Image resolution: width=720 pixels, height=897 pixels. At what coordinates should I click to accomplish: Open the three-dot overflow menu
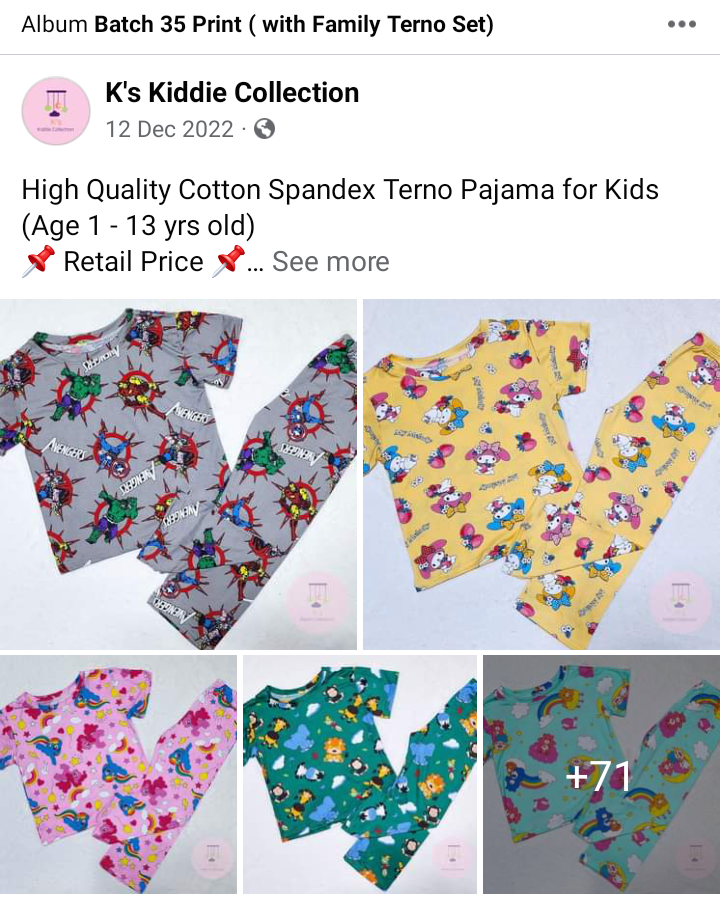(x=681, y=24)
